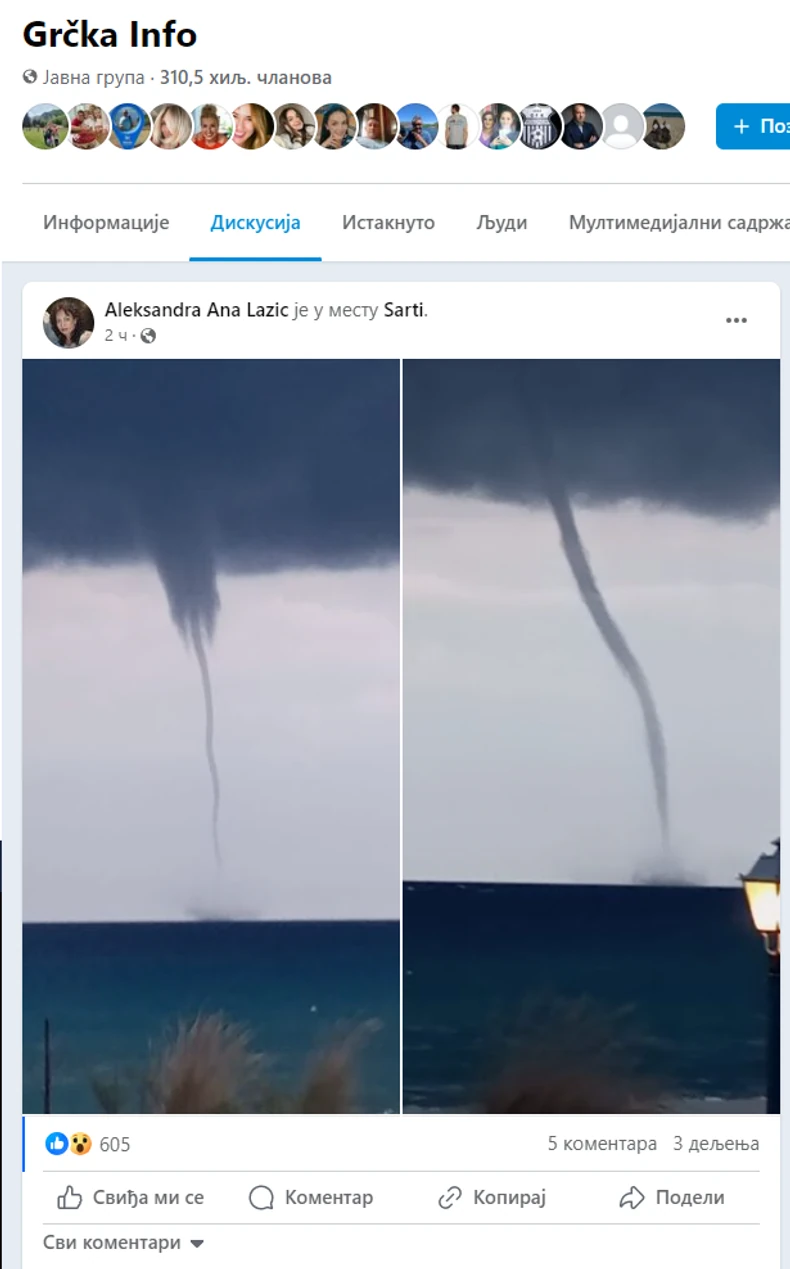The width and height of the screenshot is (790, 1269).
Task: Go to the Људи tab
Action: [x=501, y=222]
